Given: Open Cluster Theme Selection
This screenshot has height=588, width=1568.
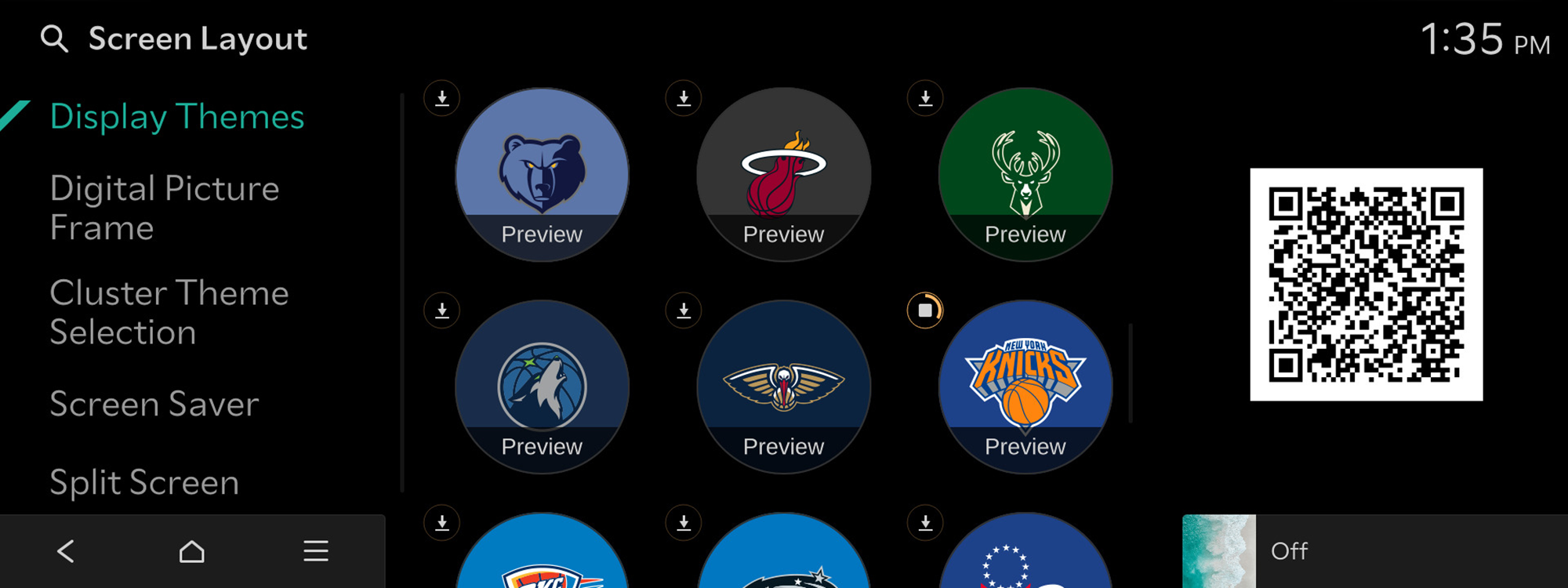Looking at the screenshot, I should (169, 312).
